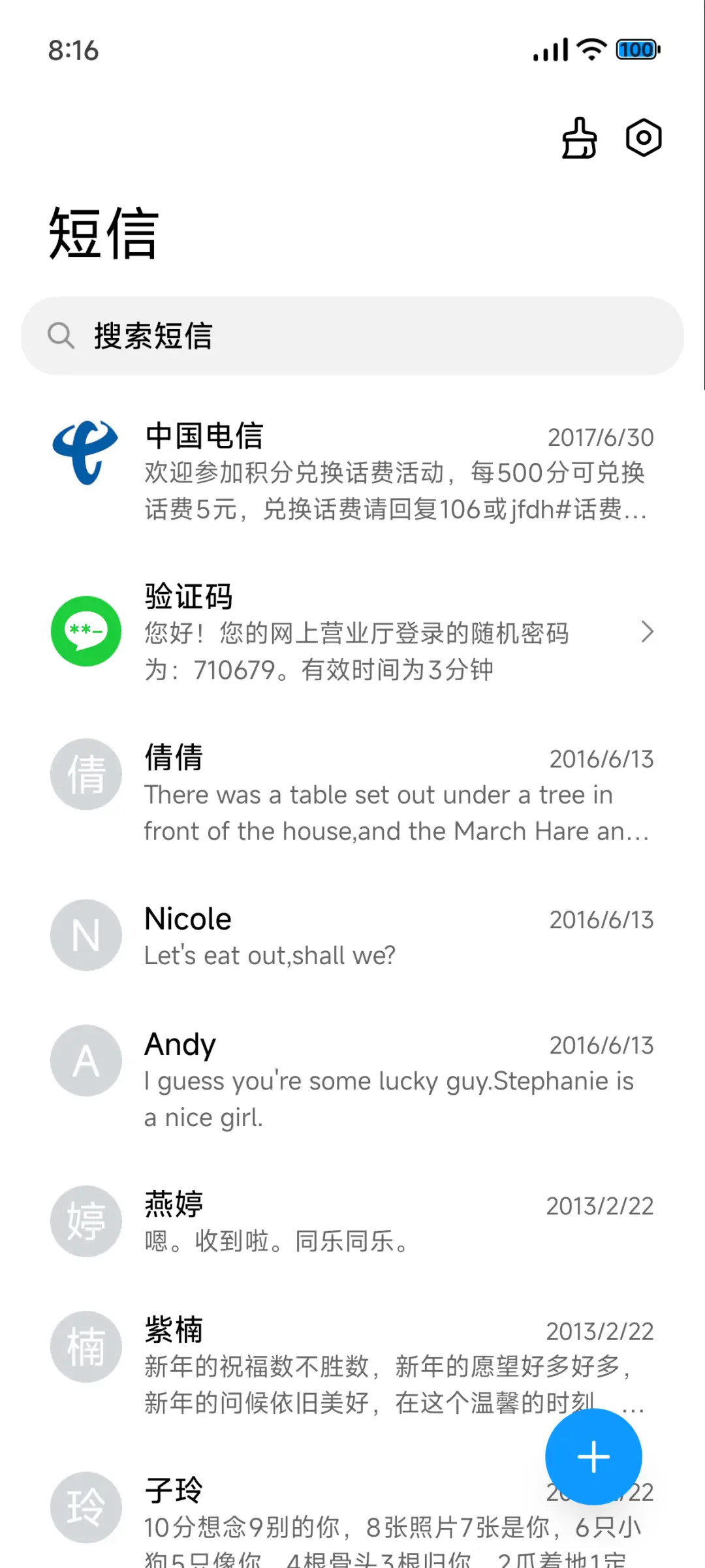Screen dimensions: 705x1568
Task: Tap the green 验证码 verification code icon
Action: [86, 630]
